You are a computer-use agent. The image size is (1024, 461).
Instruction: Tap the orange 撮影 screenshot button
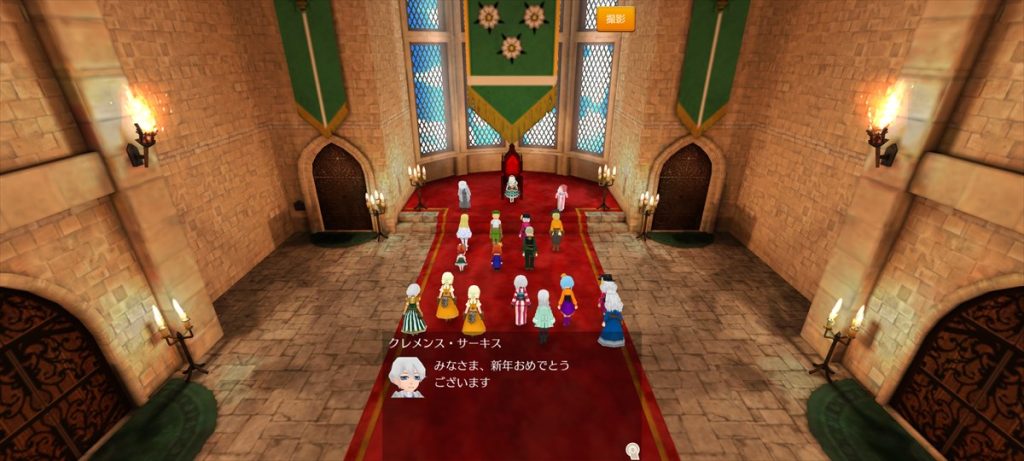pos(615,19)
